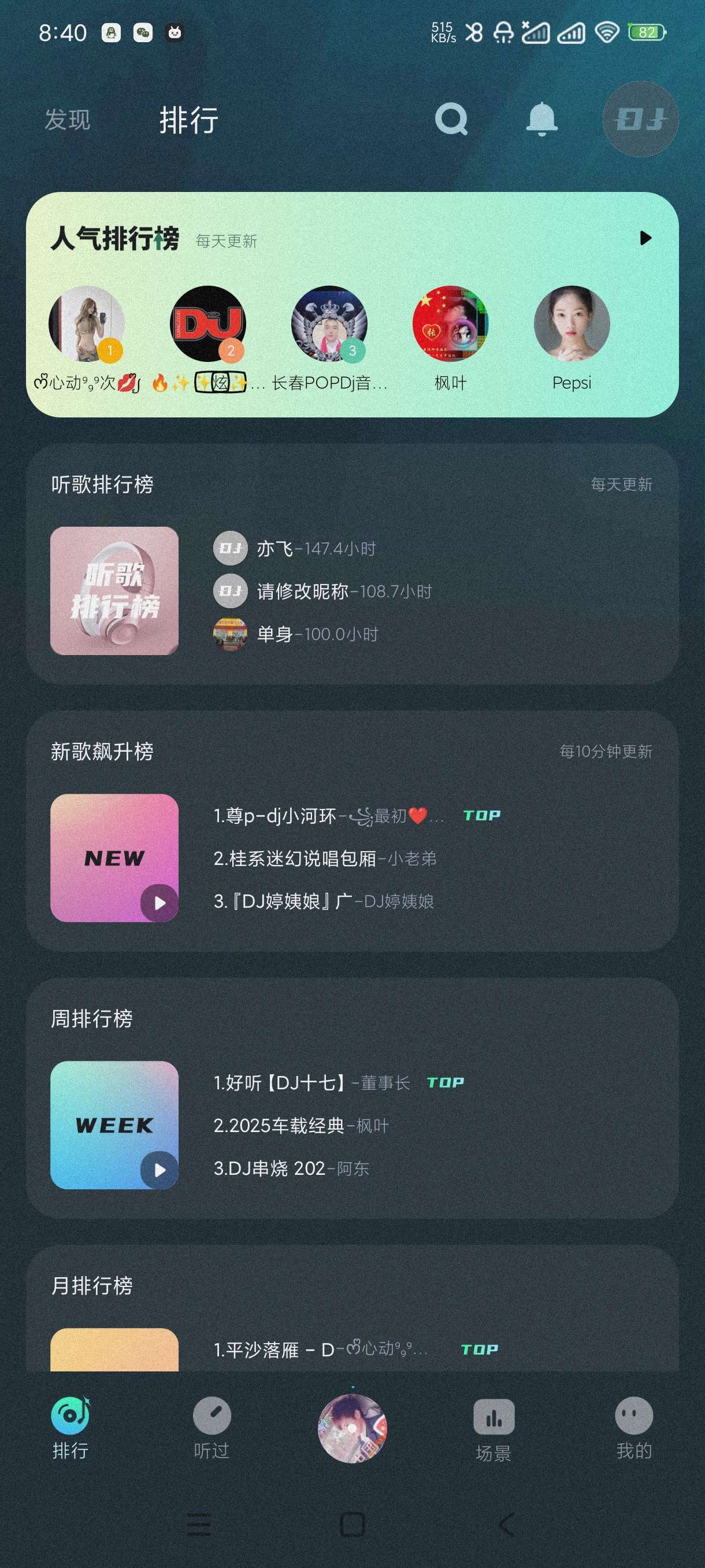This screenshot has width=705, height=1568.
Task: Tap the system back button
Action: coord(506,1524)
